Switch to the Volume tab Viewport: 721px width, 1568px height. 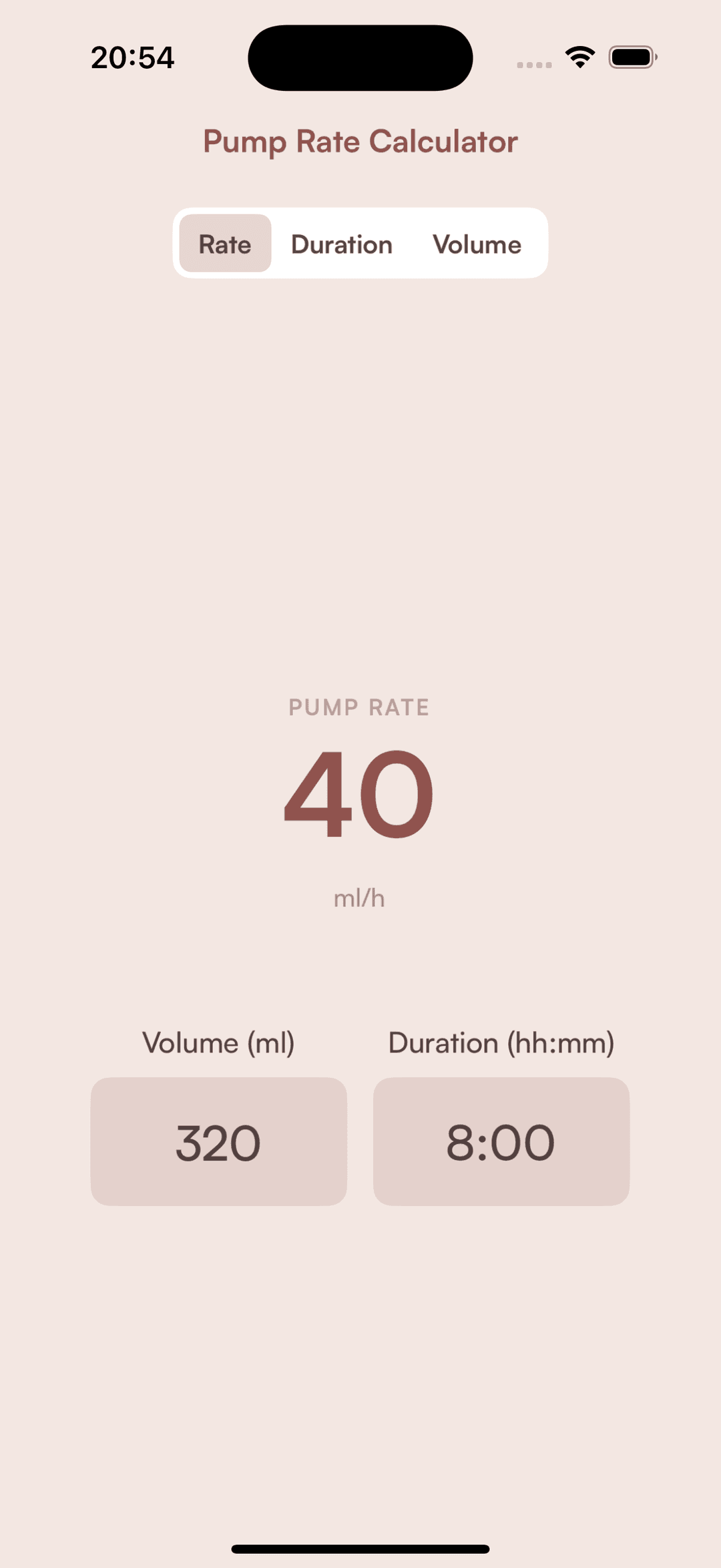[477, 244]
